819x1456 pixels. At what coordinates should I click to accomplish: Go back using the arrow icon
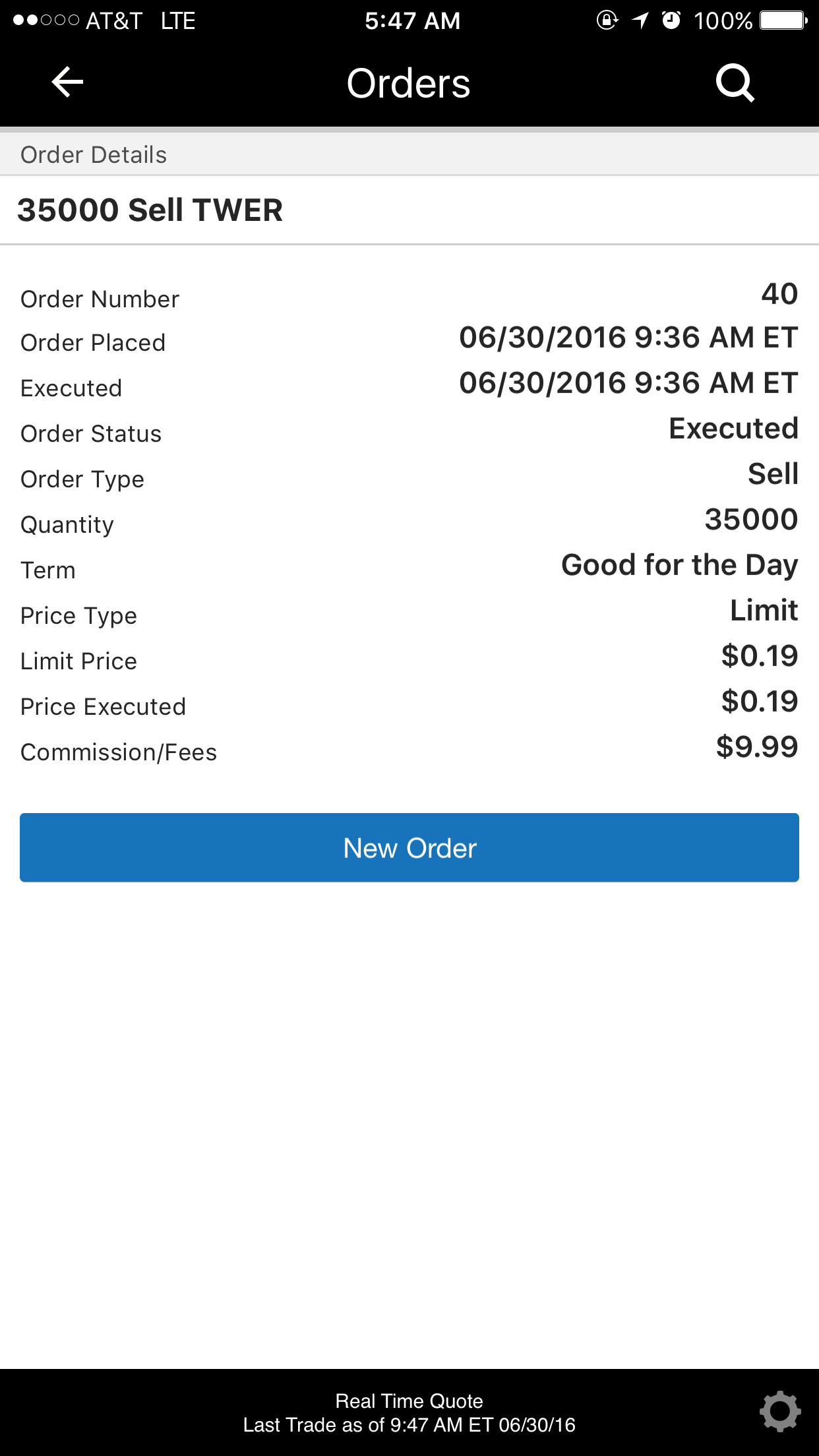(x=67, y=82)
